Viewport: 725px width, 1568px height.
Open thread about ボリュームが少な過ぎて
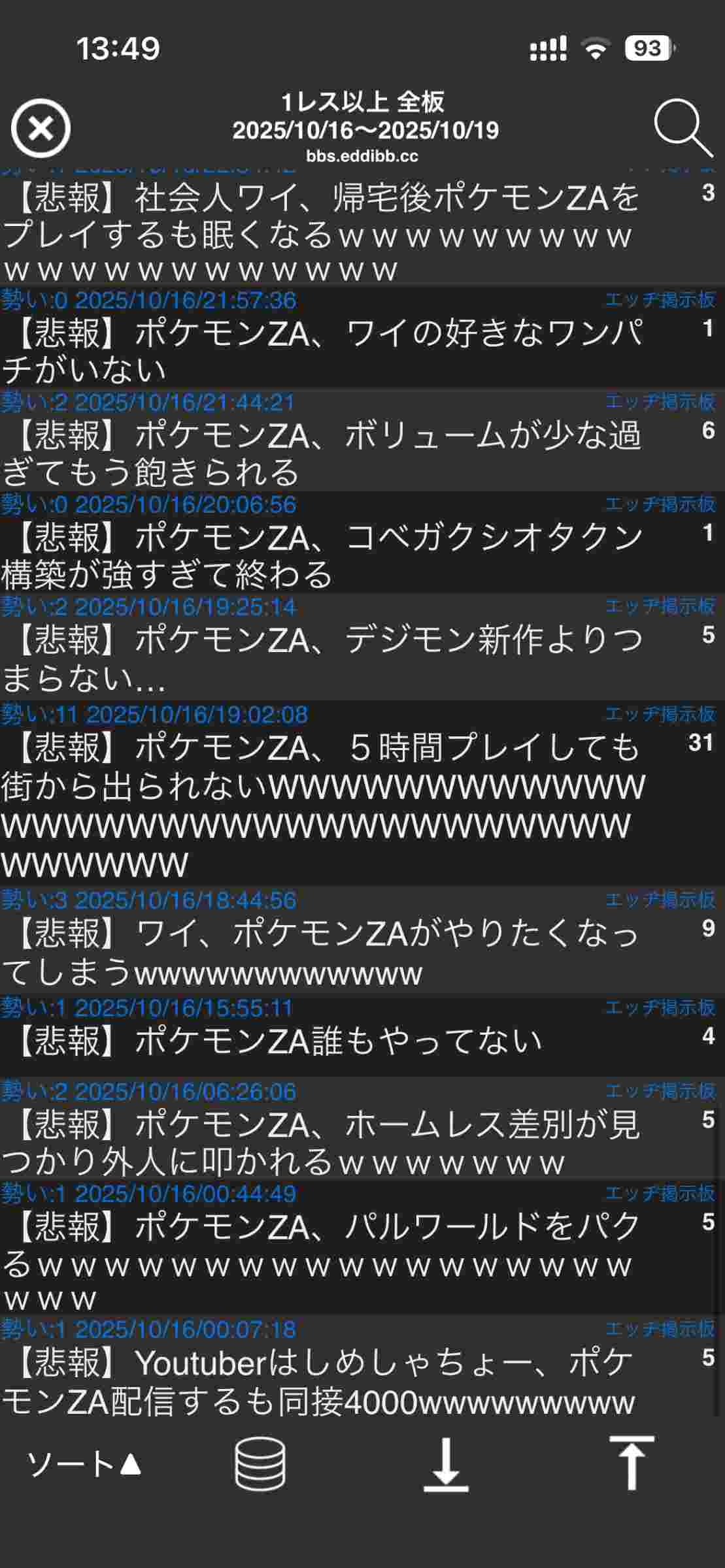coord(320,453)
